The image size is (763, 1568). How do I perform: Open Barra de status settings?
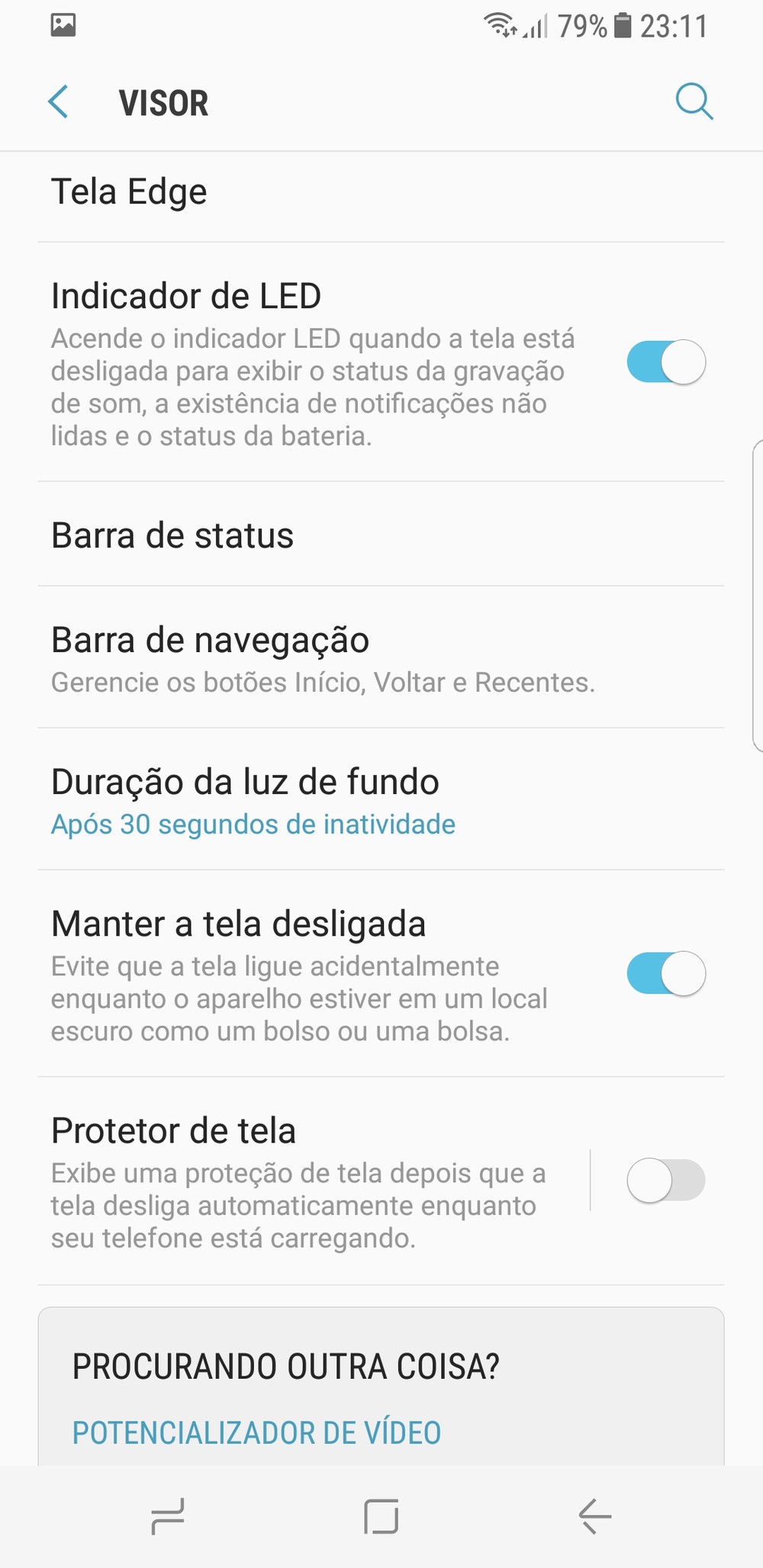coord(172,535)
